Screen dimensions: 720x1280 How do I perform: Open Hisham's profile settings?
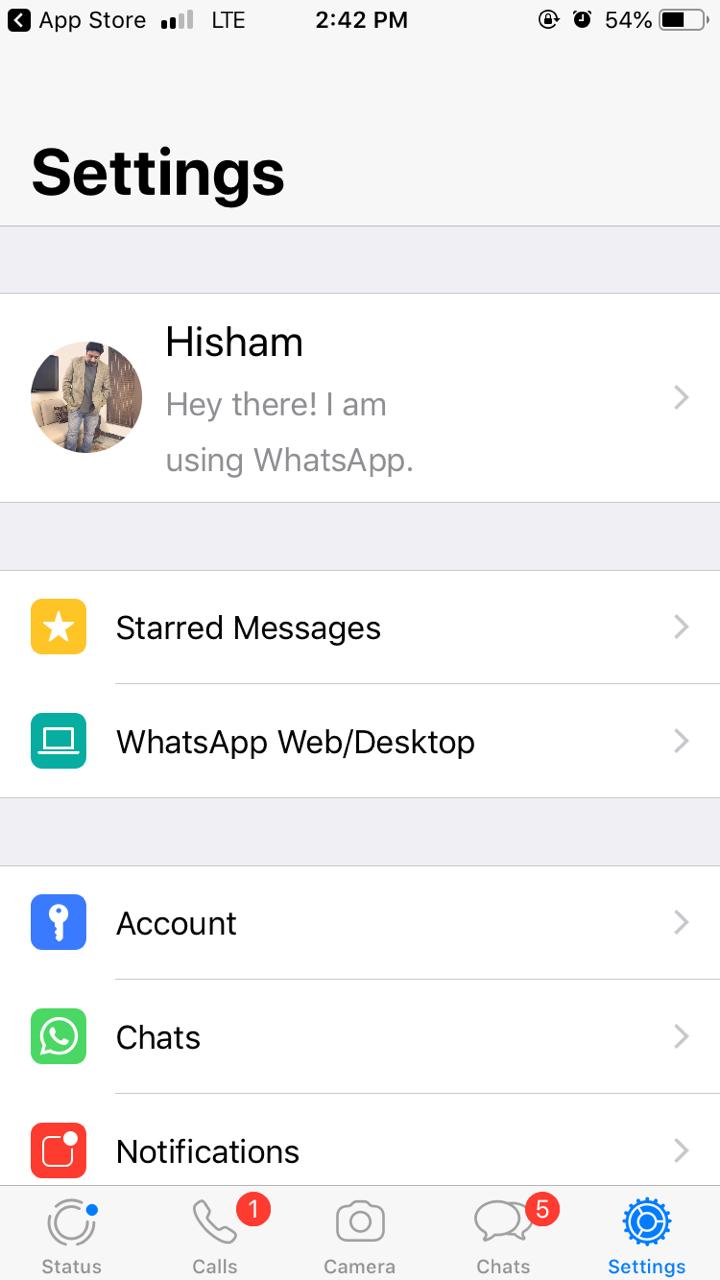click(x=360, y=398)
